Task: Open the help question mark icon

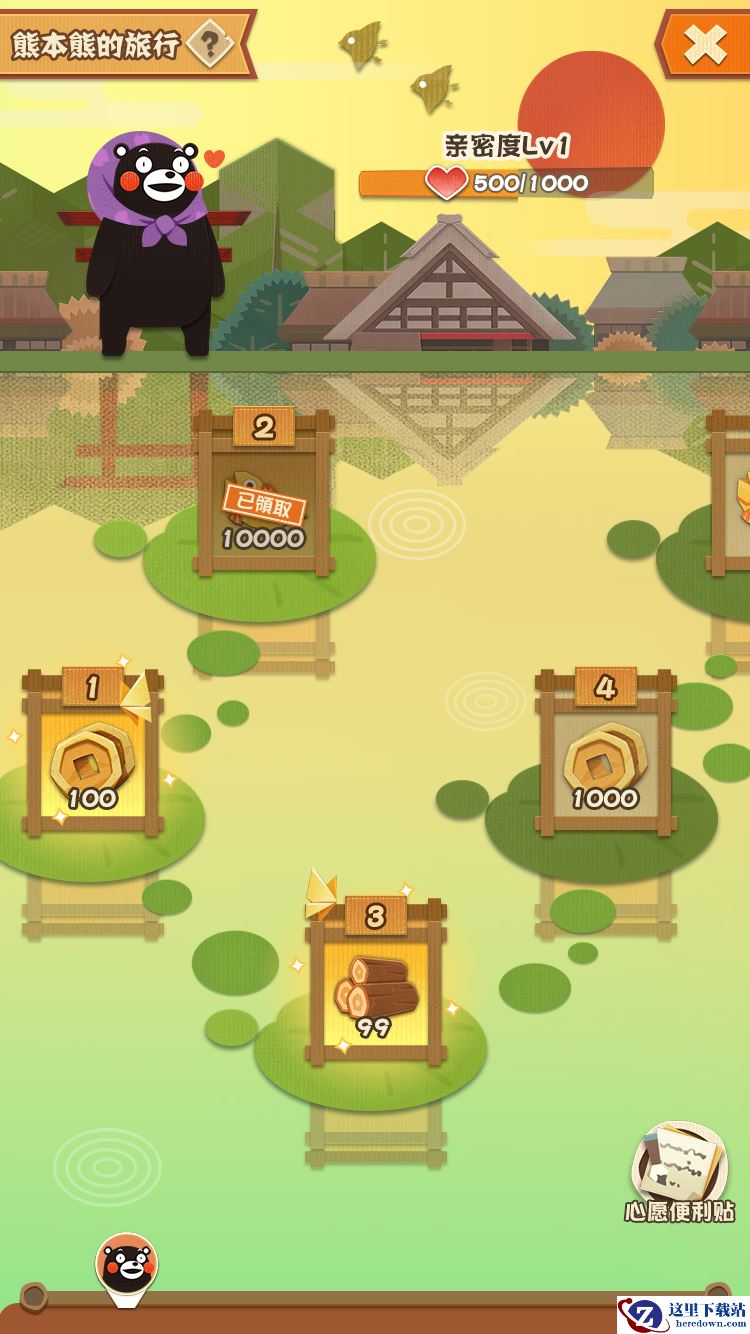Action: click(209, 44)
